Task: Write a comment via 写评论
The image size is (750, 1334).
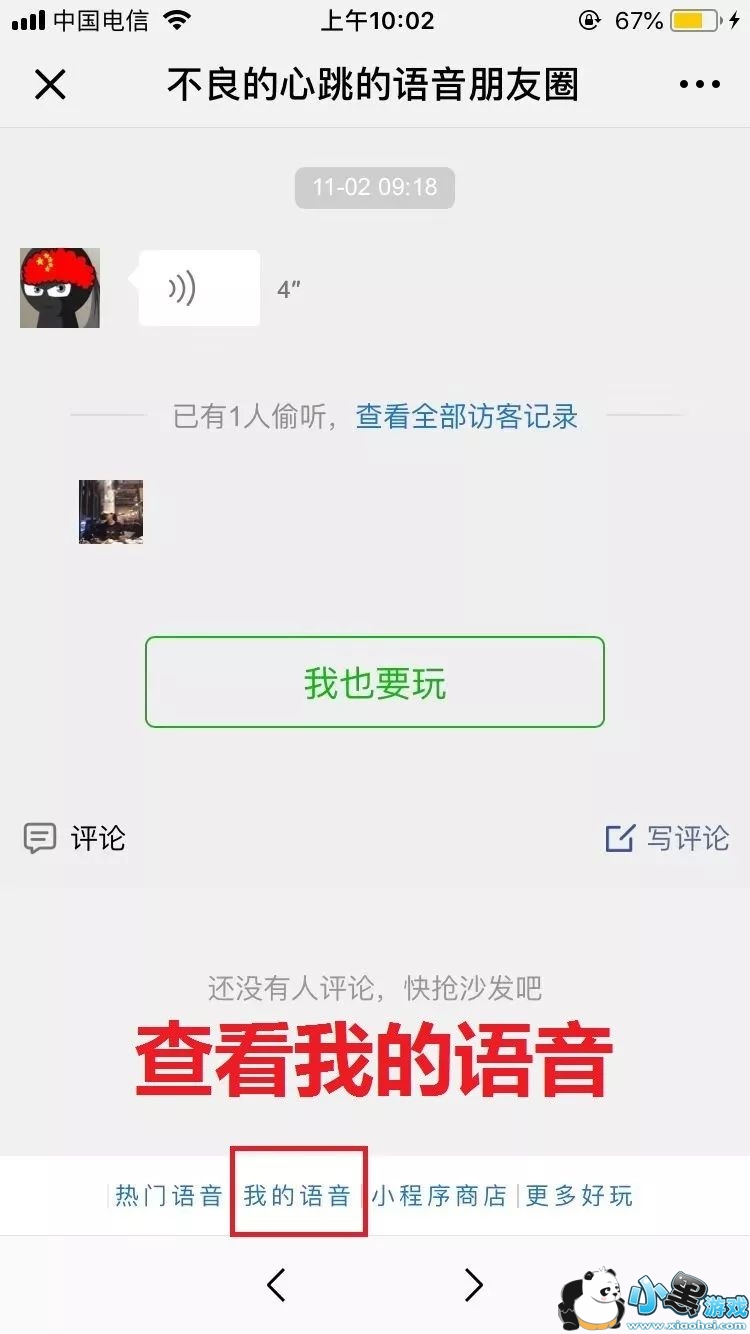Action: (668, 838)
